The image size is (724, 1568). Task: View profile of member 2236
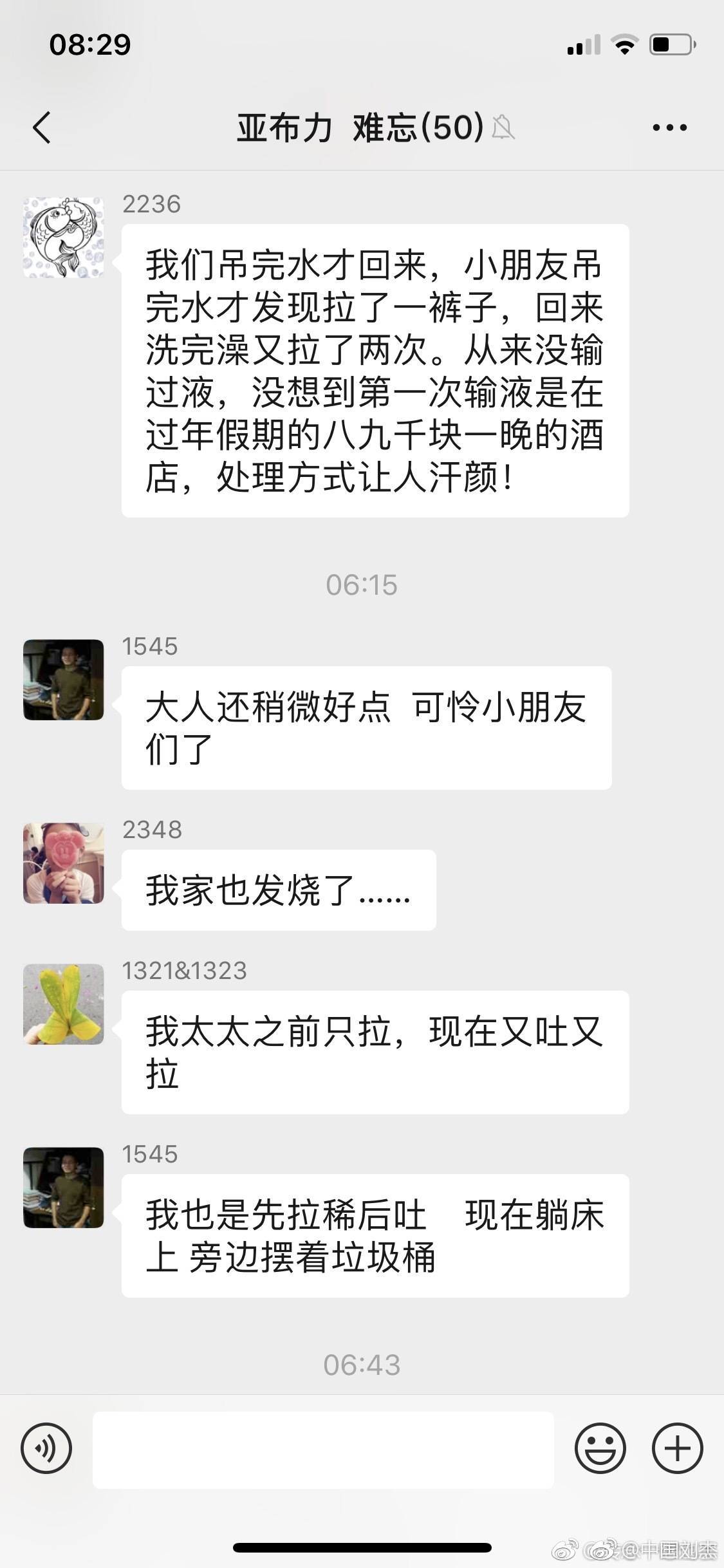pos(63,238)
